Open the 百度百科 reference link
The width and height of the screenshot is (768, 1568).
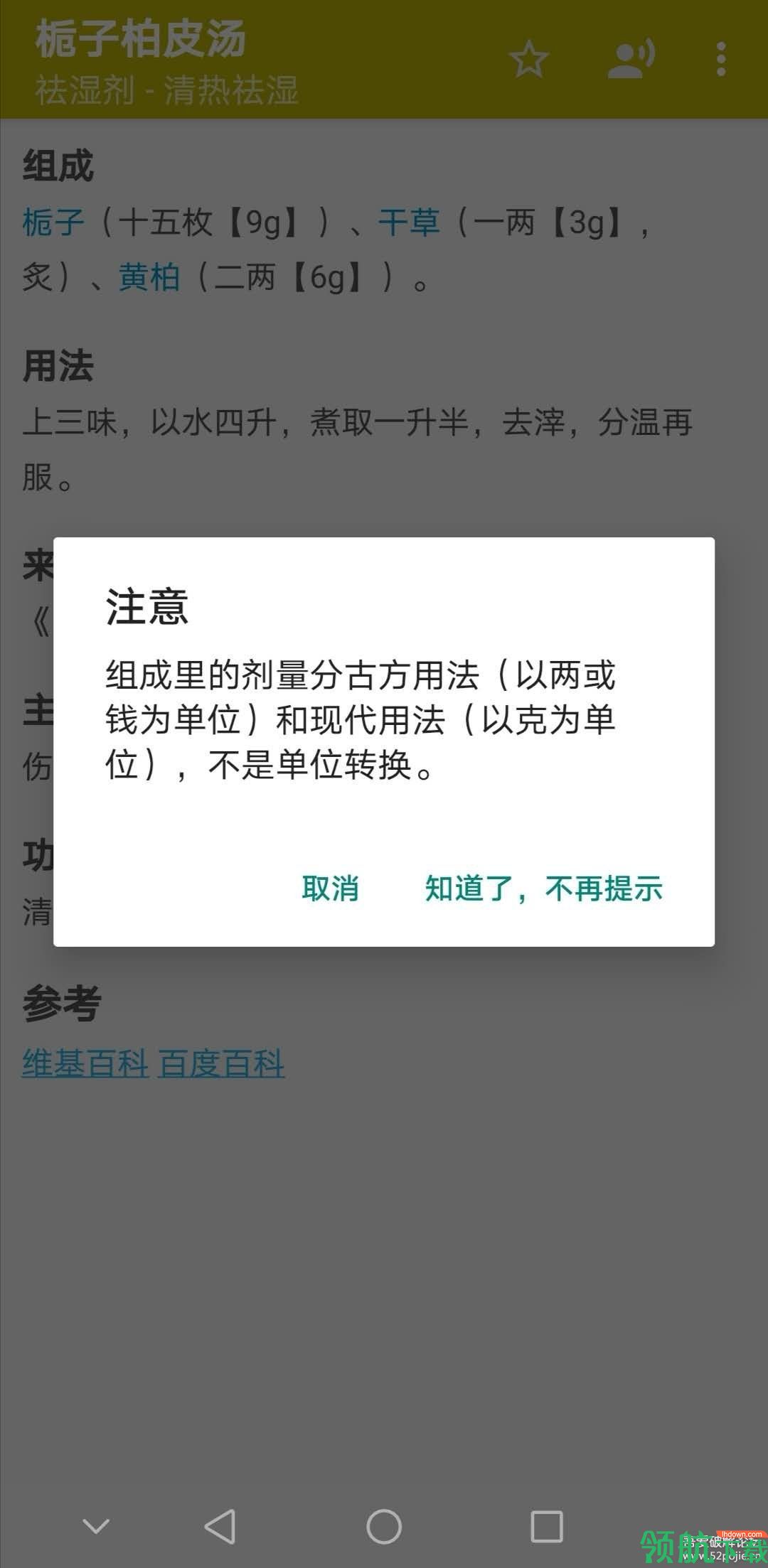222,1064
